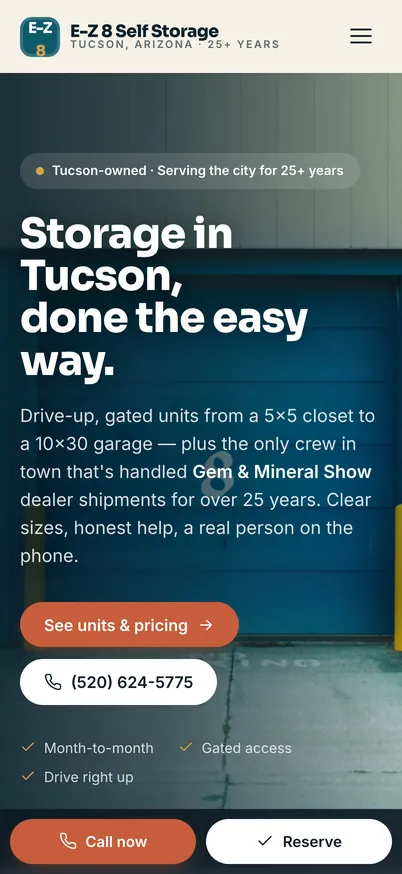See units & pricing
Viewport: 402px width, 874px height.
click(129, 625)
